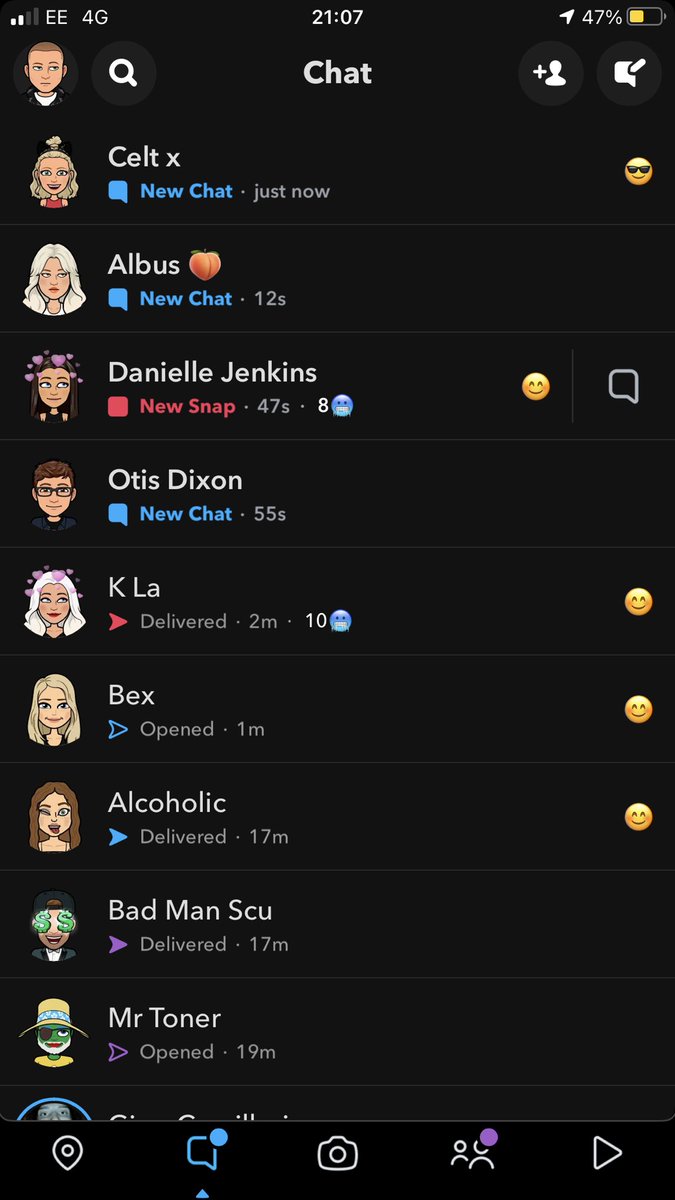Open the search magnifier
The width and height of the screenshot is (675, 1200).
tap(124, 73)
